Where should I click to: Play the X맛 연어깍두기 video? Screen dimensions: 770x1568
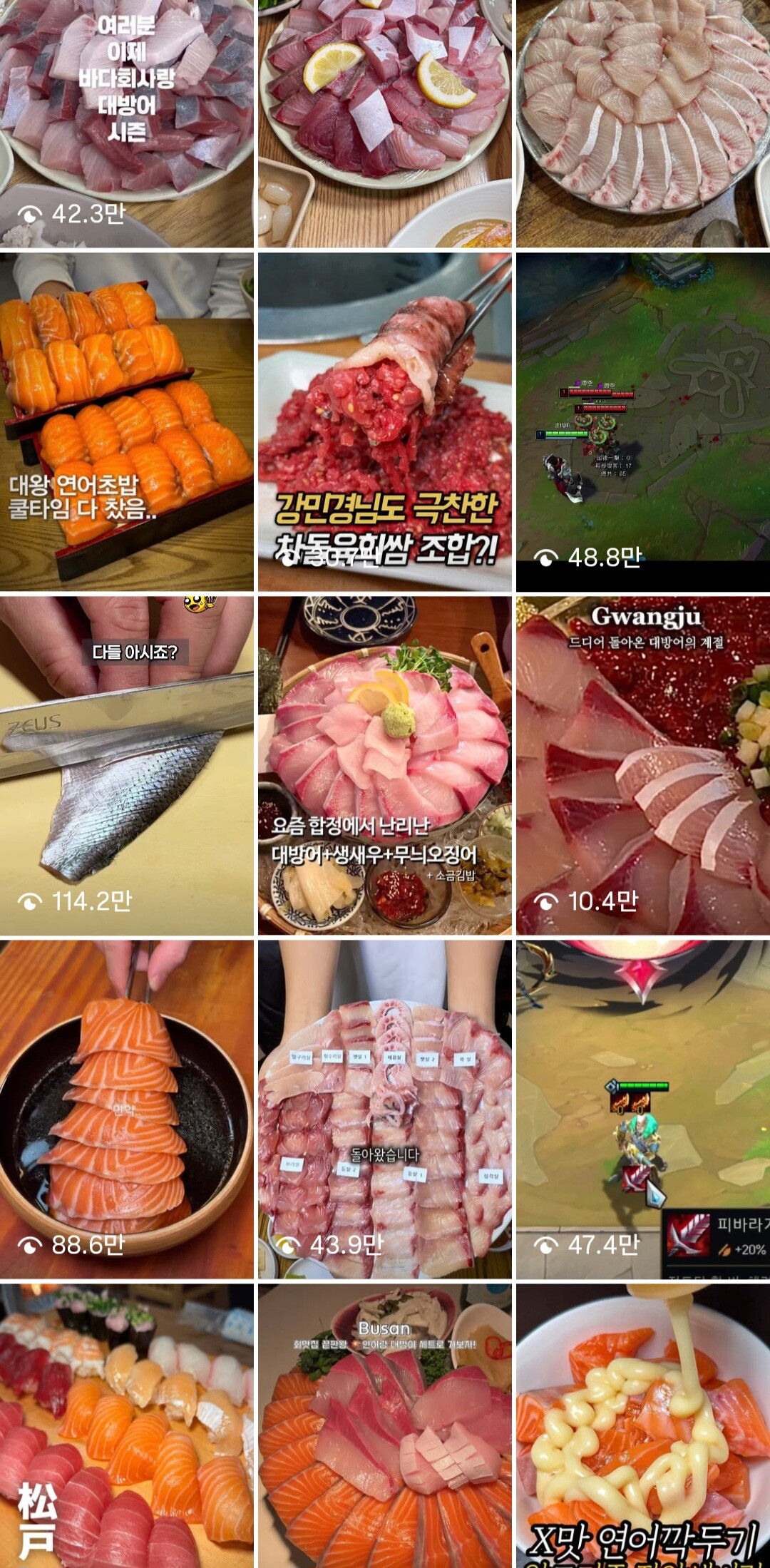point(643,1426)
